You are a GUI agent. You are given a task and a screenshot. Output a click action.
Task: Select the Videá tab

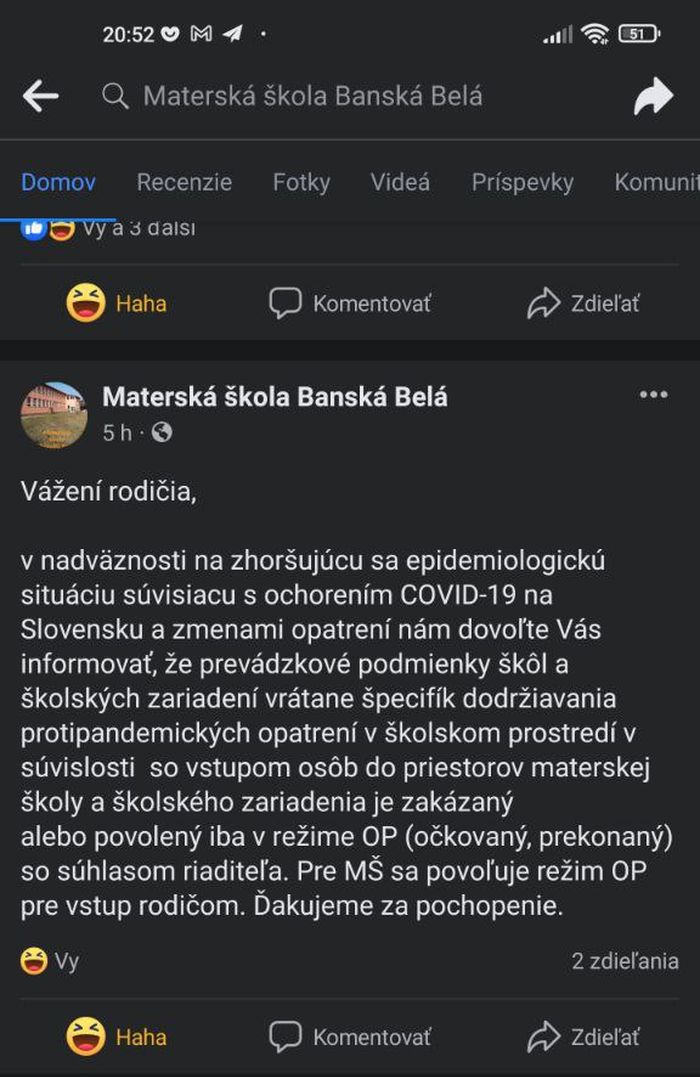click(400, 182)
